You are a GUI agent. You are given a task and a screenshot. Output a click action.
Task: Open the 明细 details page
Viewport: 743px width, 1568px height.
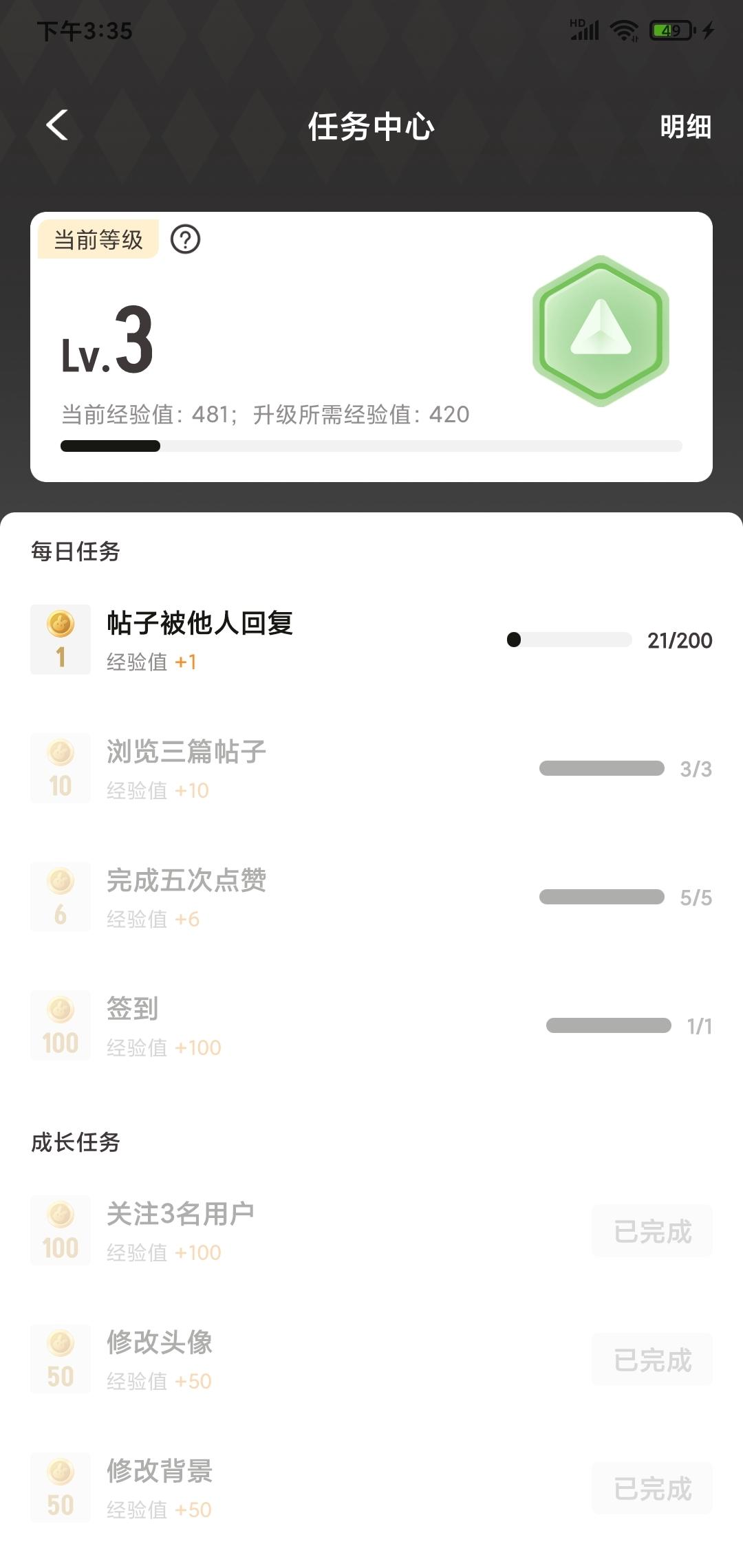click(685, 127)
